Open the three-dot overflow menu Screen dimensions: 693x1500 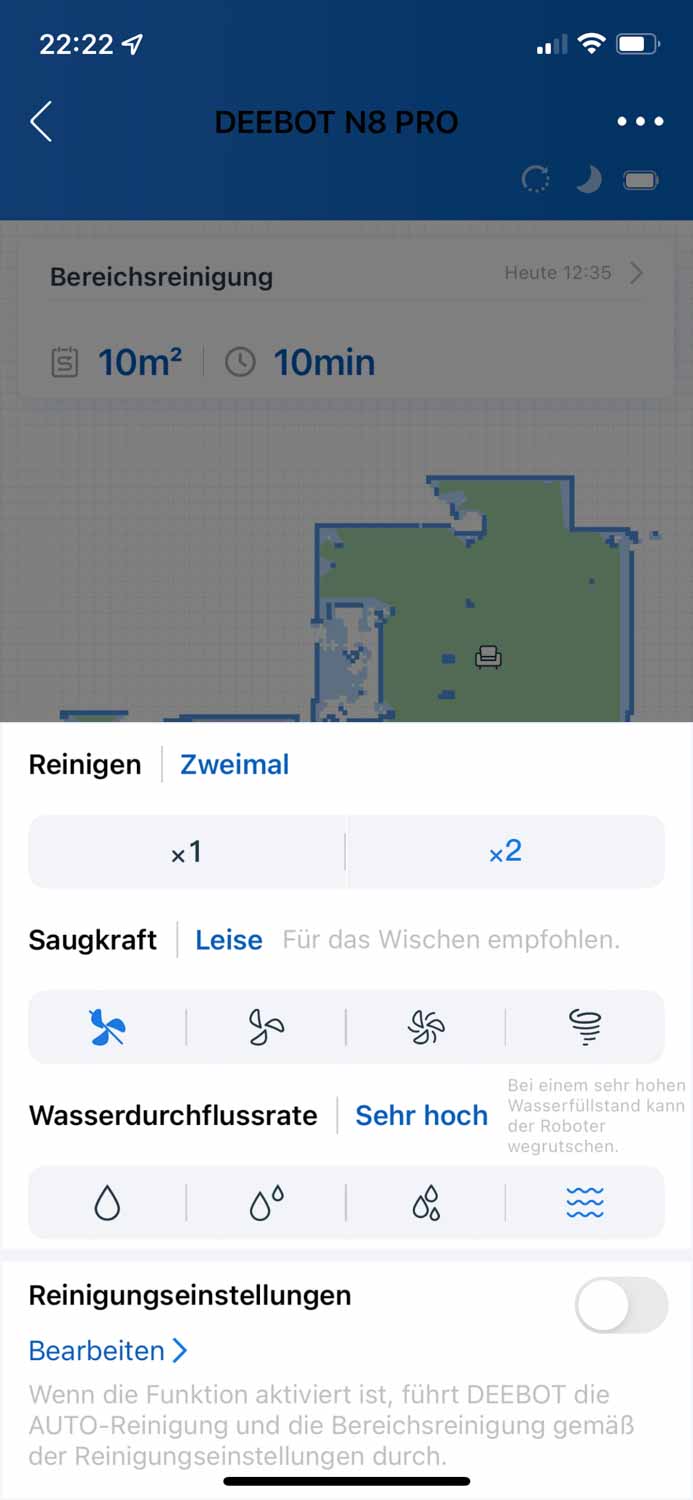point(640,122)
